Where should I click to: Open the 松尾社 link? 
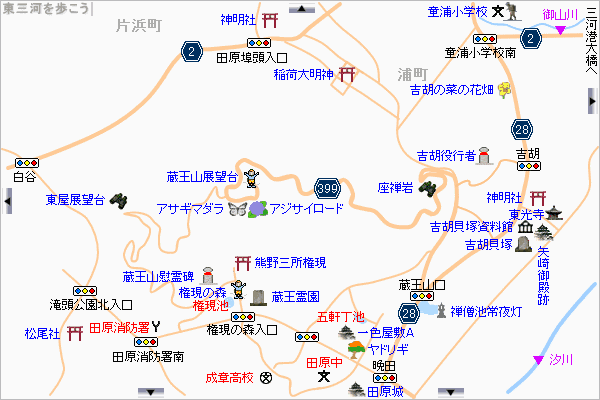pos(41,332)
